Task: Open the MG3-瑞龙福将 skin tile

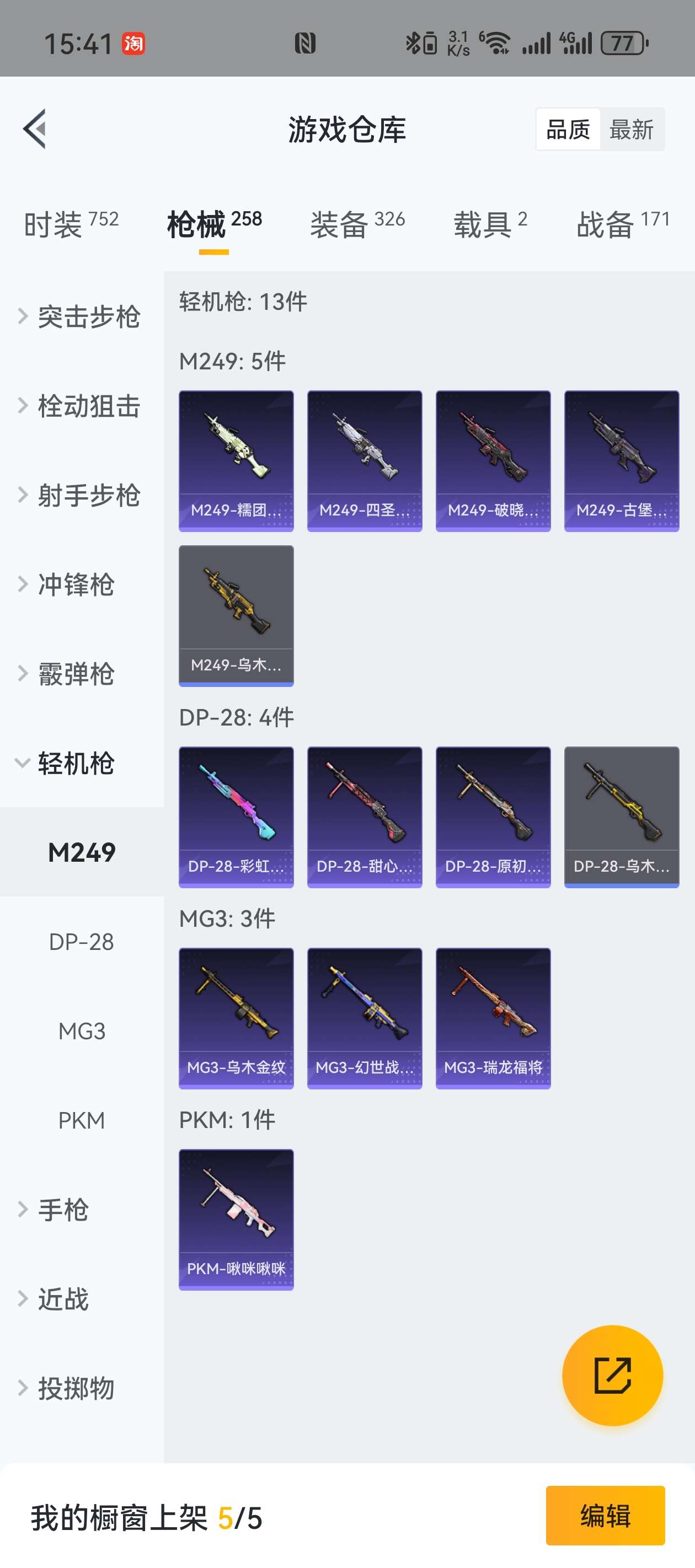Action: [493, 1018]
